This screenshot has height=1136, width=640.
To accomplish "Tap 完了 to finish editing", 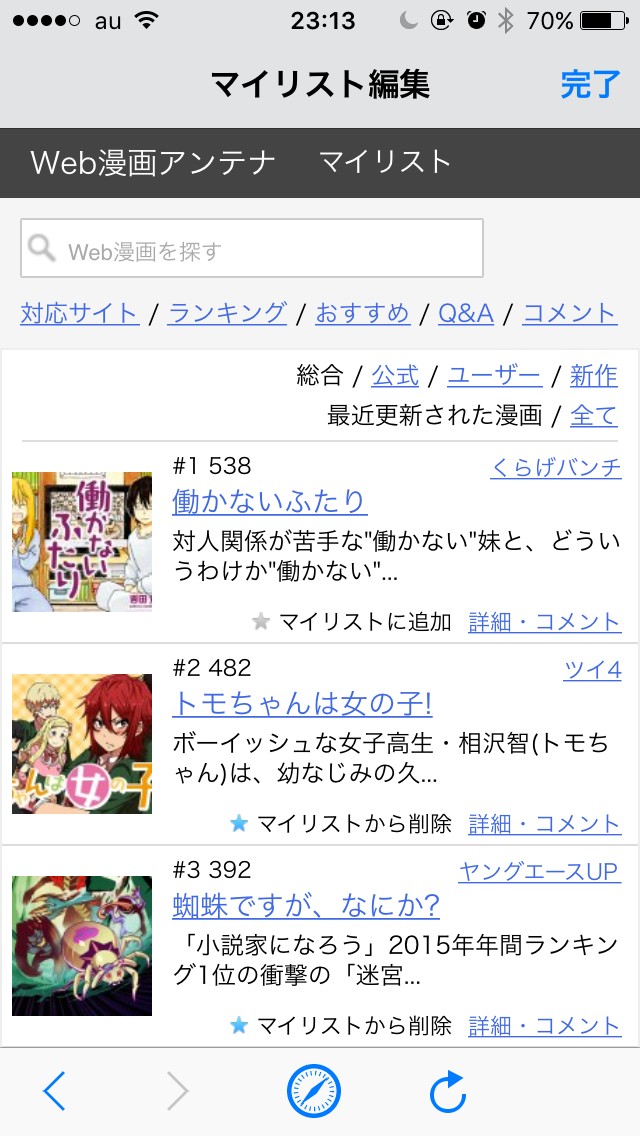I will 590,85.
